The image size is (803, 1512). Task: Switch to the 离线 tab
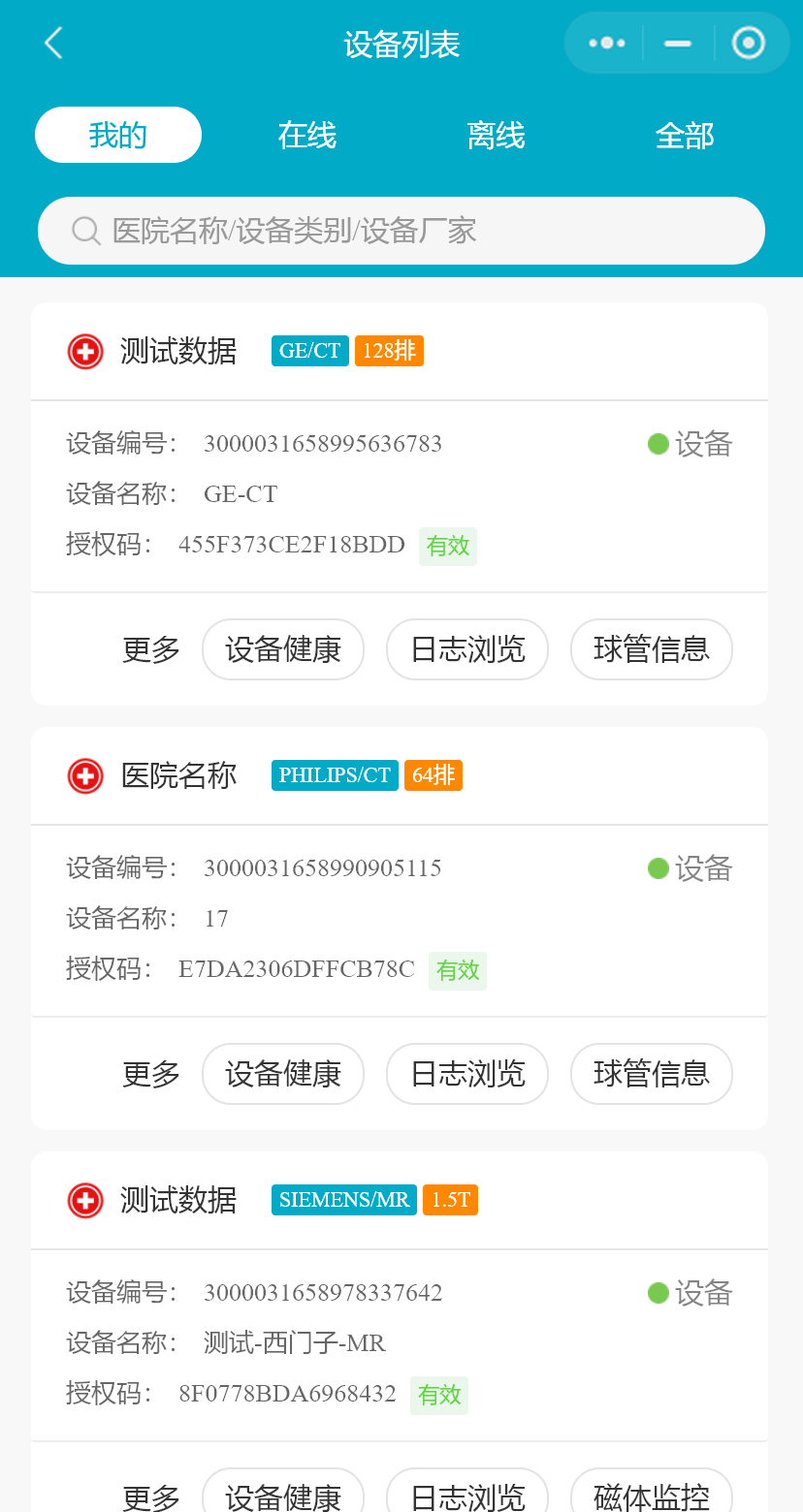pyautogui.click(x=496, y=135)
